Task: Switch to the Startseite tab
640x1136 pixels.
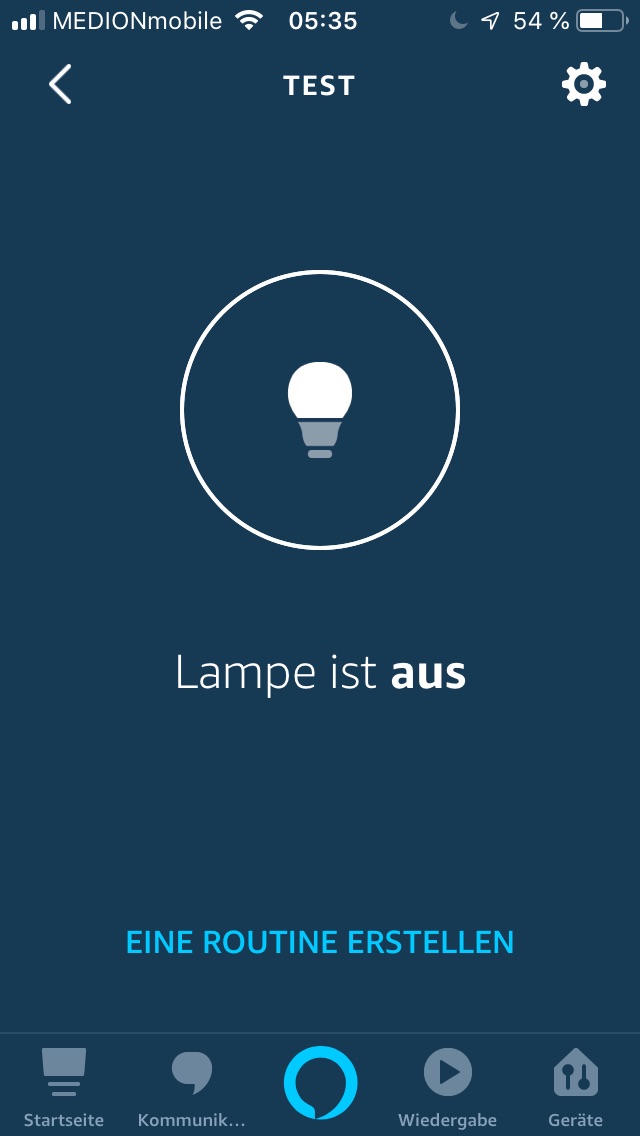Action: [64, 1087]
